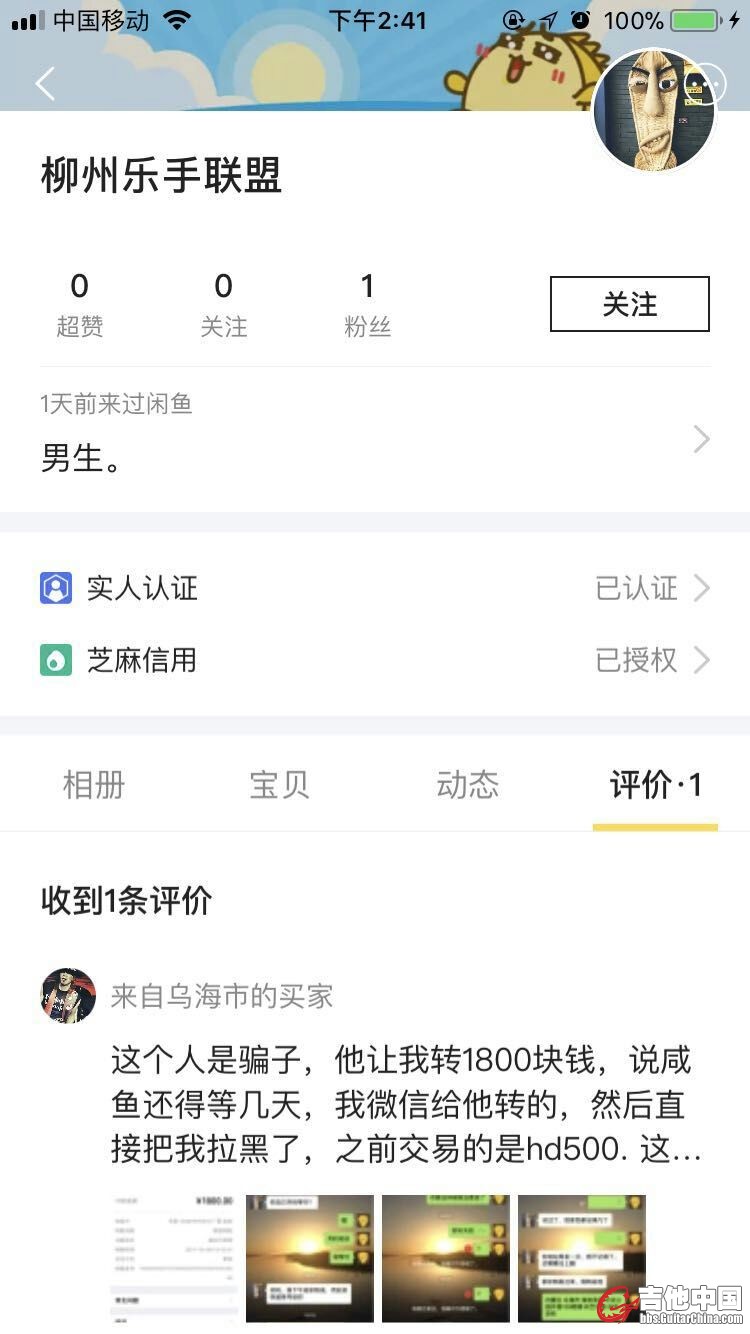This screenshot has width=750, height=1334.
Task: Expand the 男生。 profile intro row
Action: 375,440
